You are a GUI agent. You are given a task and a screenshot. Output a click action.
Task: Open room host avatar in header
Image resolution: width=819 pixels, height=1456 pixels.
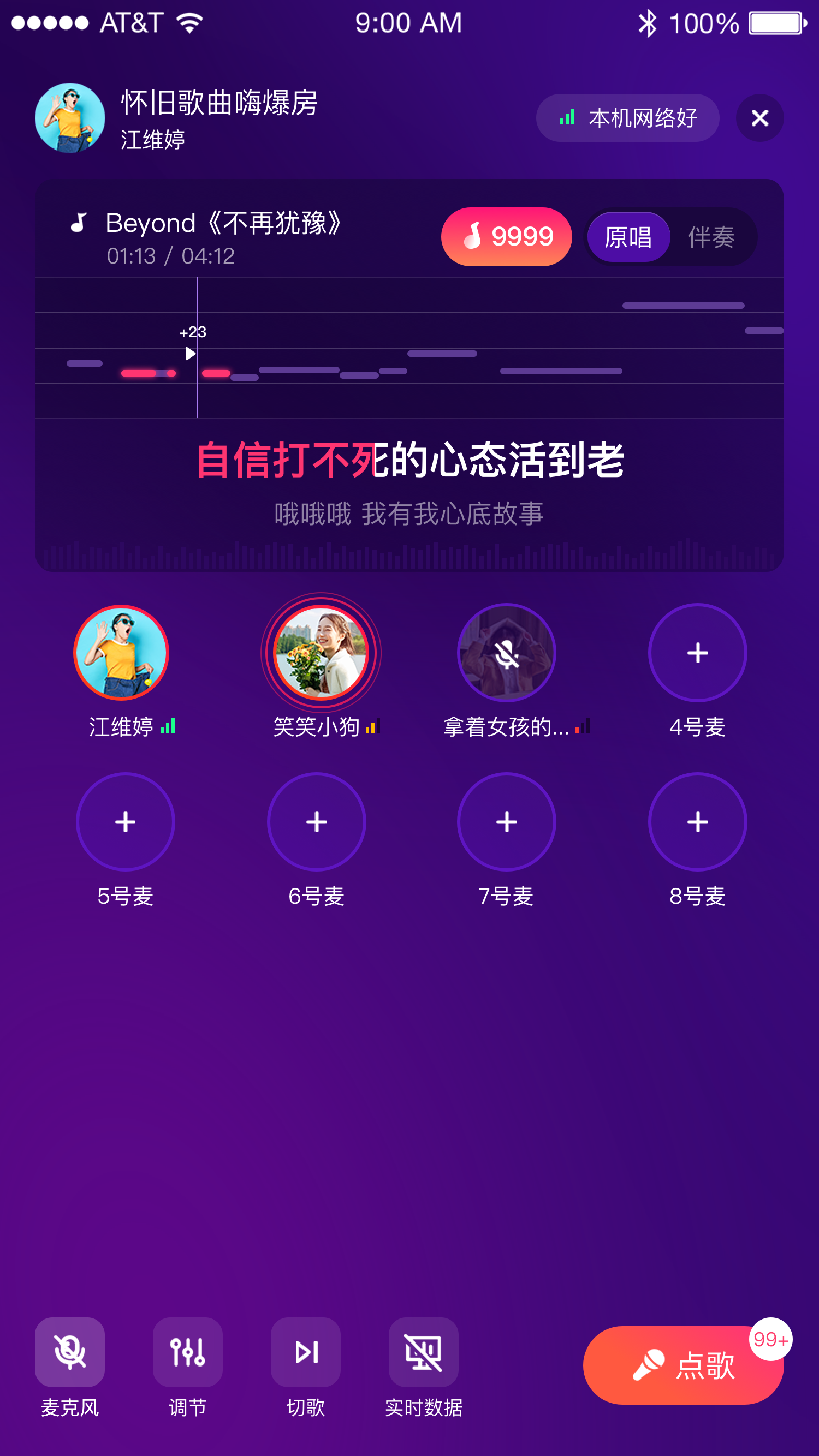click(70, 118)
